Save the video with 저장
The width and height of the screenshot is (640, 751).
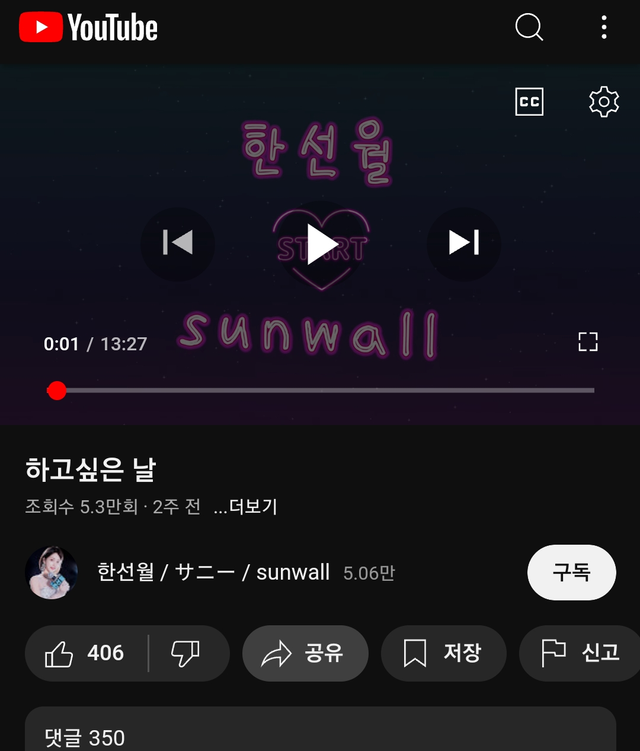pyautogui.click(x=443, y=654)
